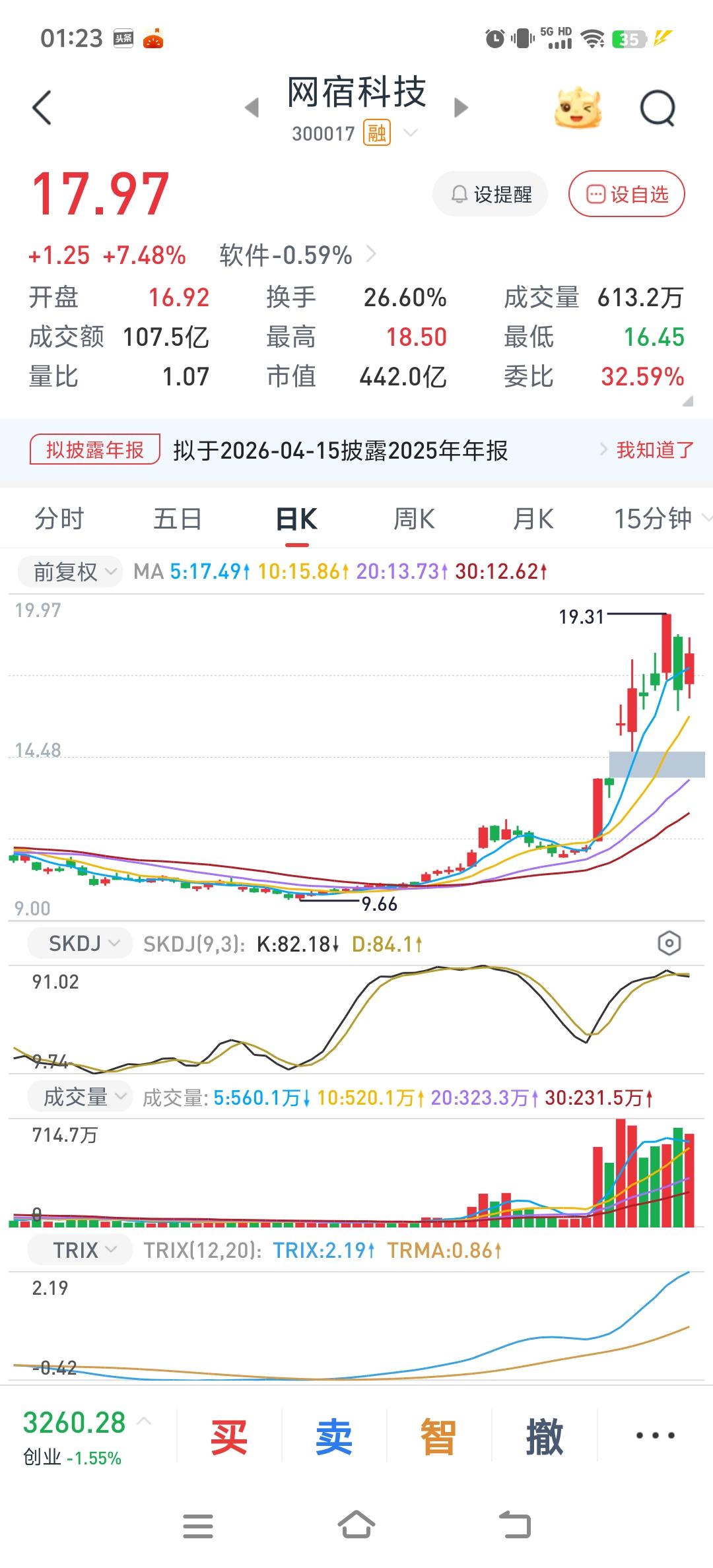This screenshot has width=713, height=1568.
Task: Set a price alert with 设提醒
Action: pyautogui.click(x=491, y=194)
